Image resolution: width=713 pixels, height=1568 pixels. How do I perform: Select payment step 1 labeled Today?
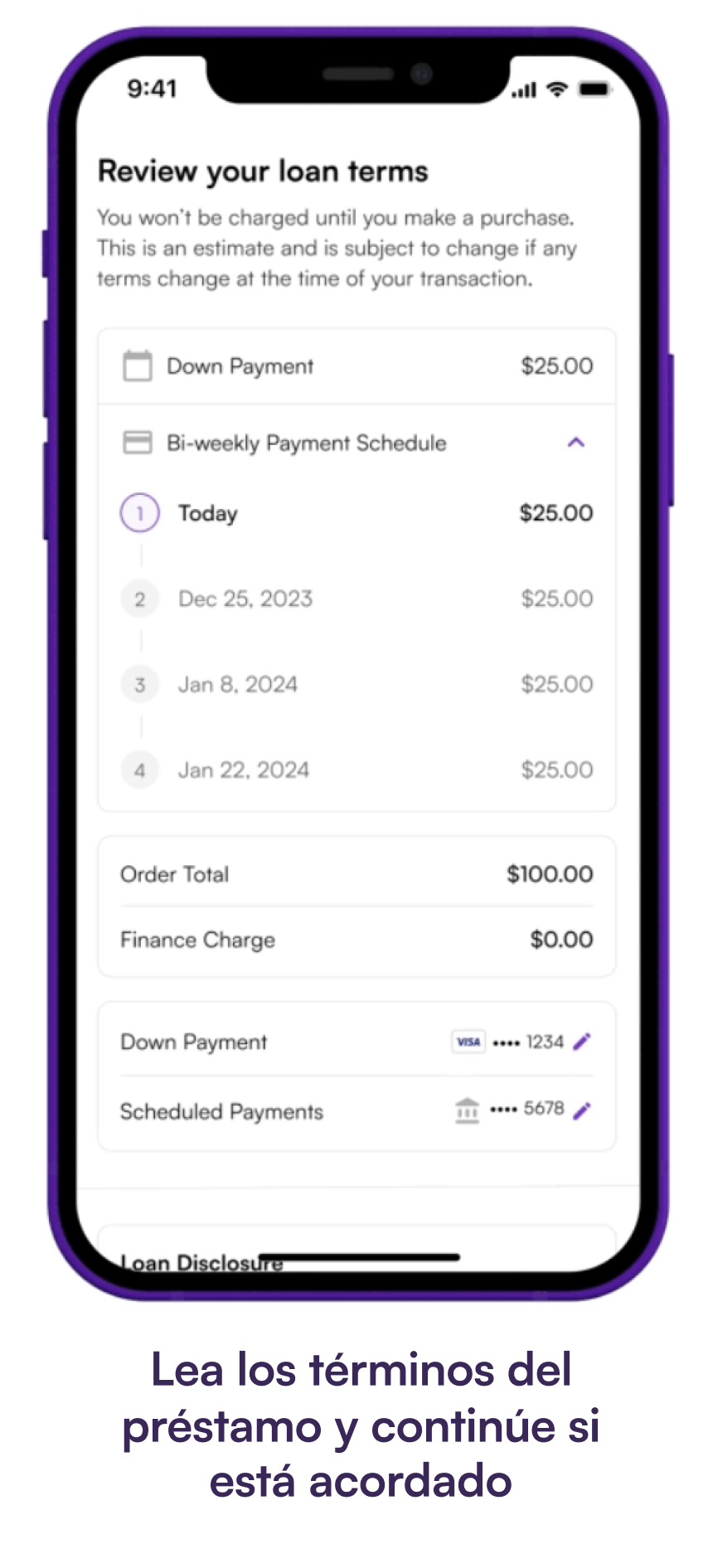click(x=139, y=512)
